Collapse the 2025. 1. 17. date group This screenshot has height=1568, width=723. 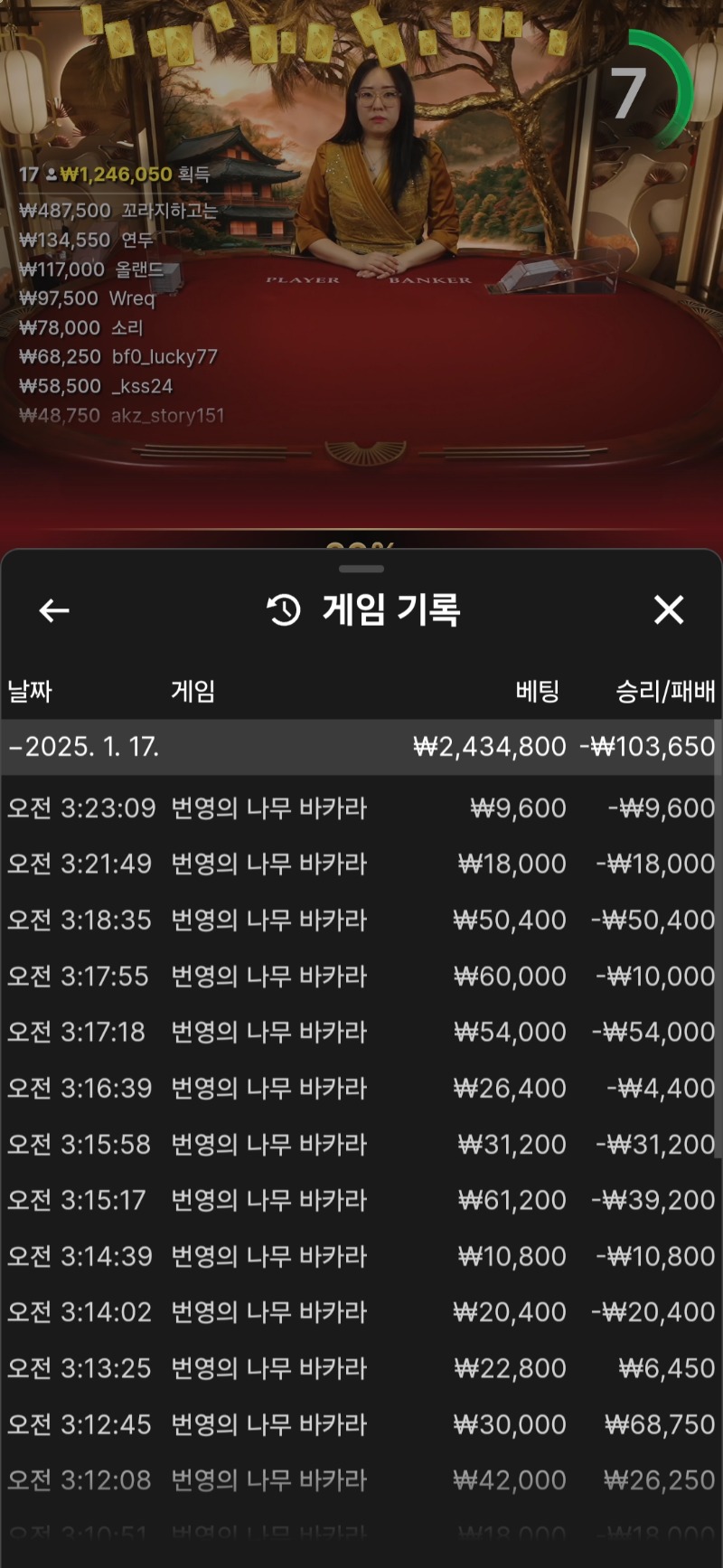click(360, 747)
